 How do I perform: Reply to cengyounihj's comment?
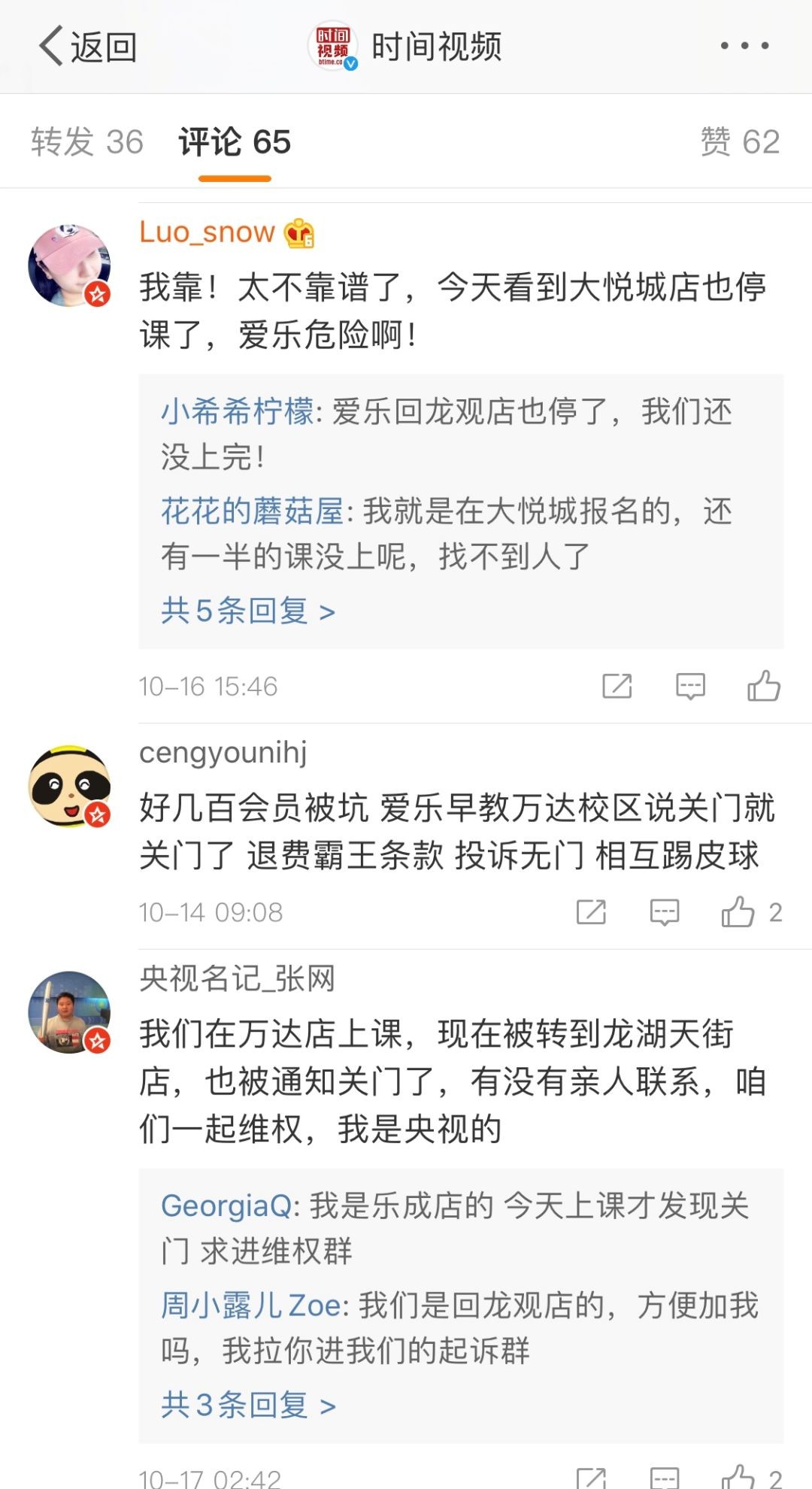click(x=664, y=912)
